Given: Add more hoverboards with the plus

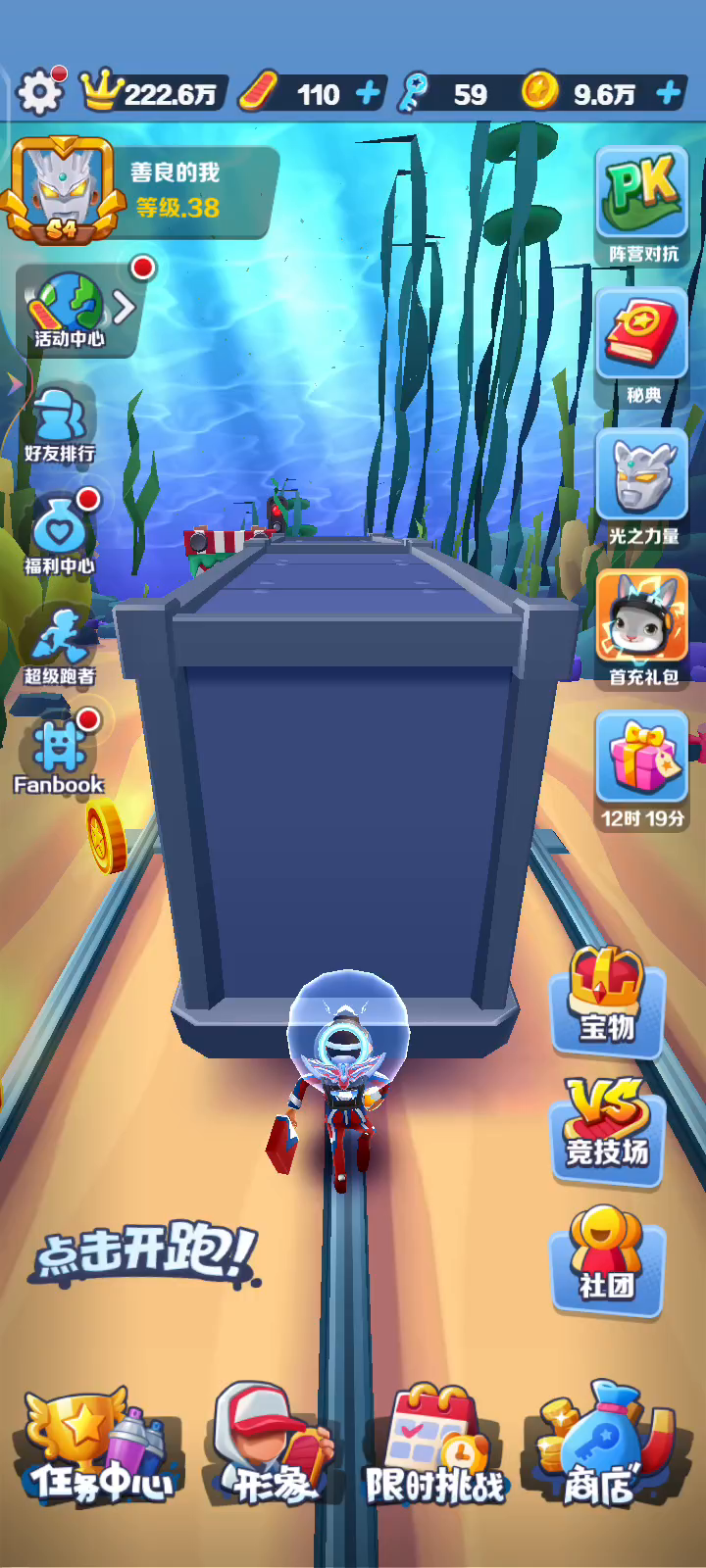Looking at the screenshot, I should point(368,94).
